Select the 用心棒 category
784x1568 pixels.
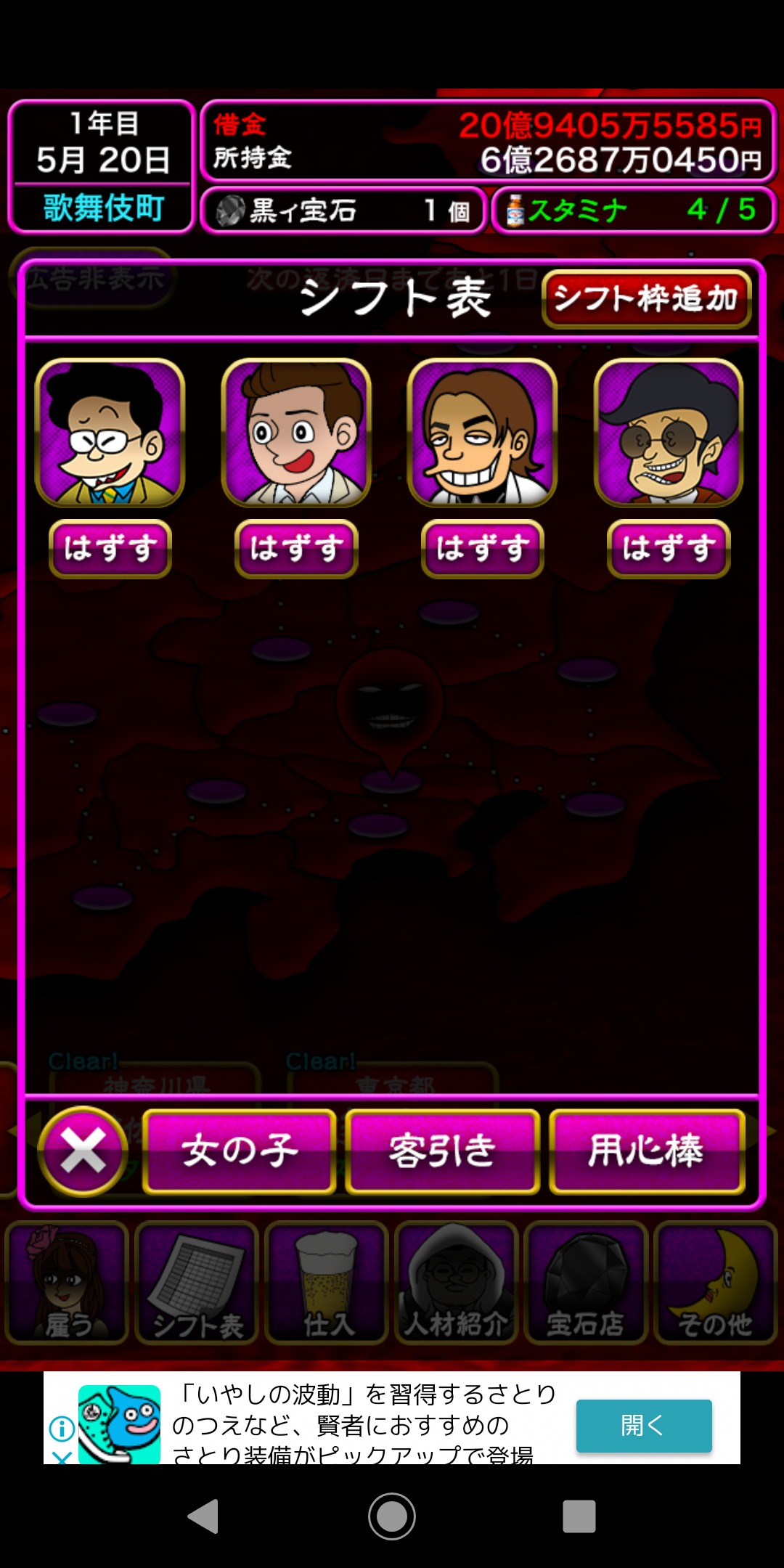pos(647,1151)
